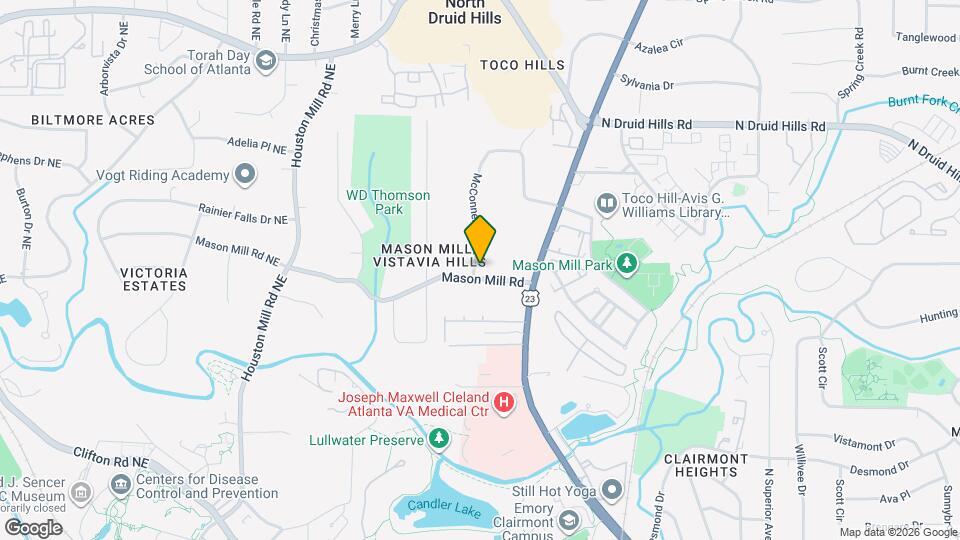Open the Atlanta VA Medical Center hospital marker

click(x=505, y=403)
